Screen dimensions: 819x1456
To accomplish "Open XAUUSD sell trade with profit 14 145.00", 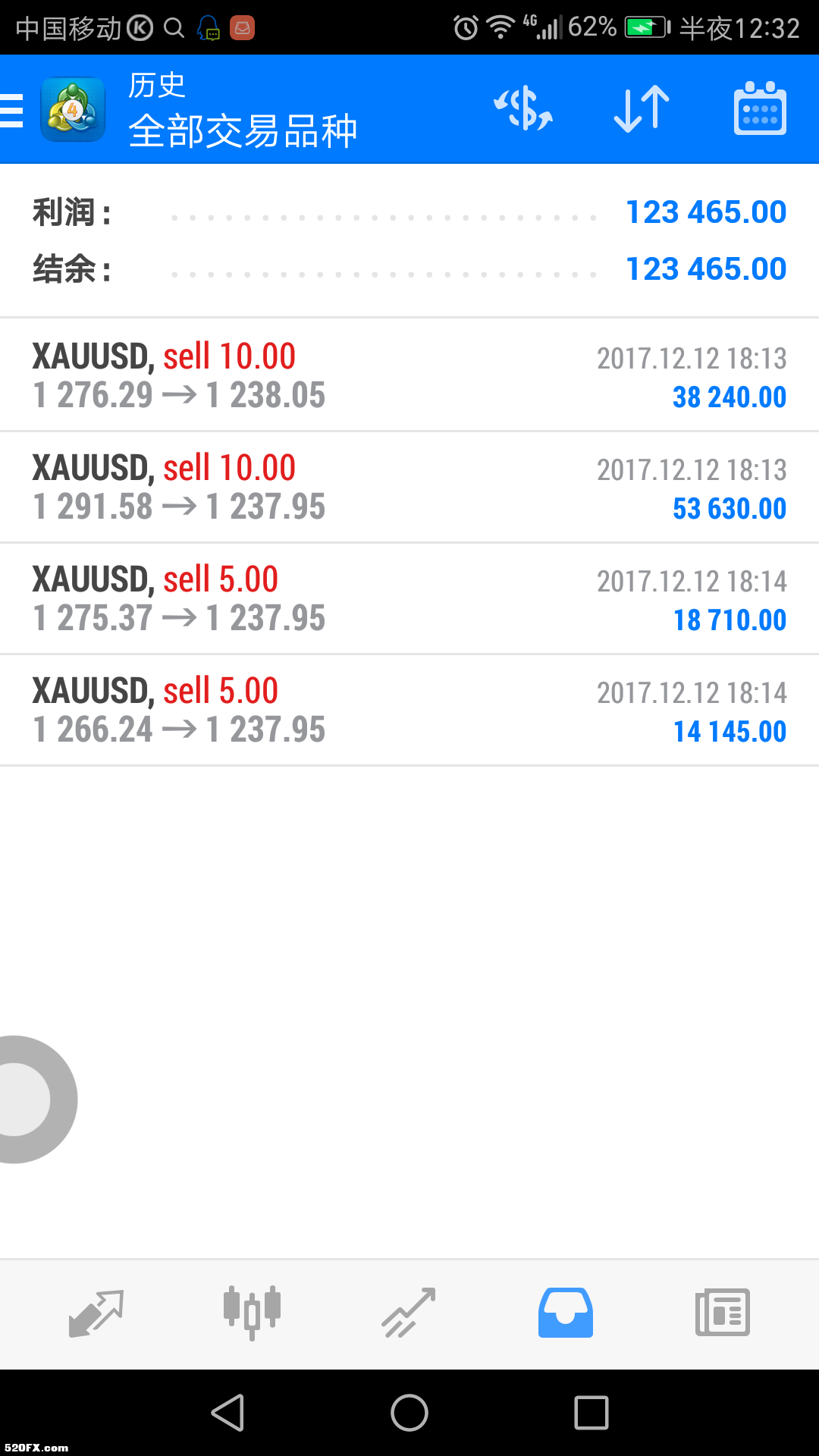I will pos(409,710).
